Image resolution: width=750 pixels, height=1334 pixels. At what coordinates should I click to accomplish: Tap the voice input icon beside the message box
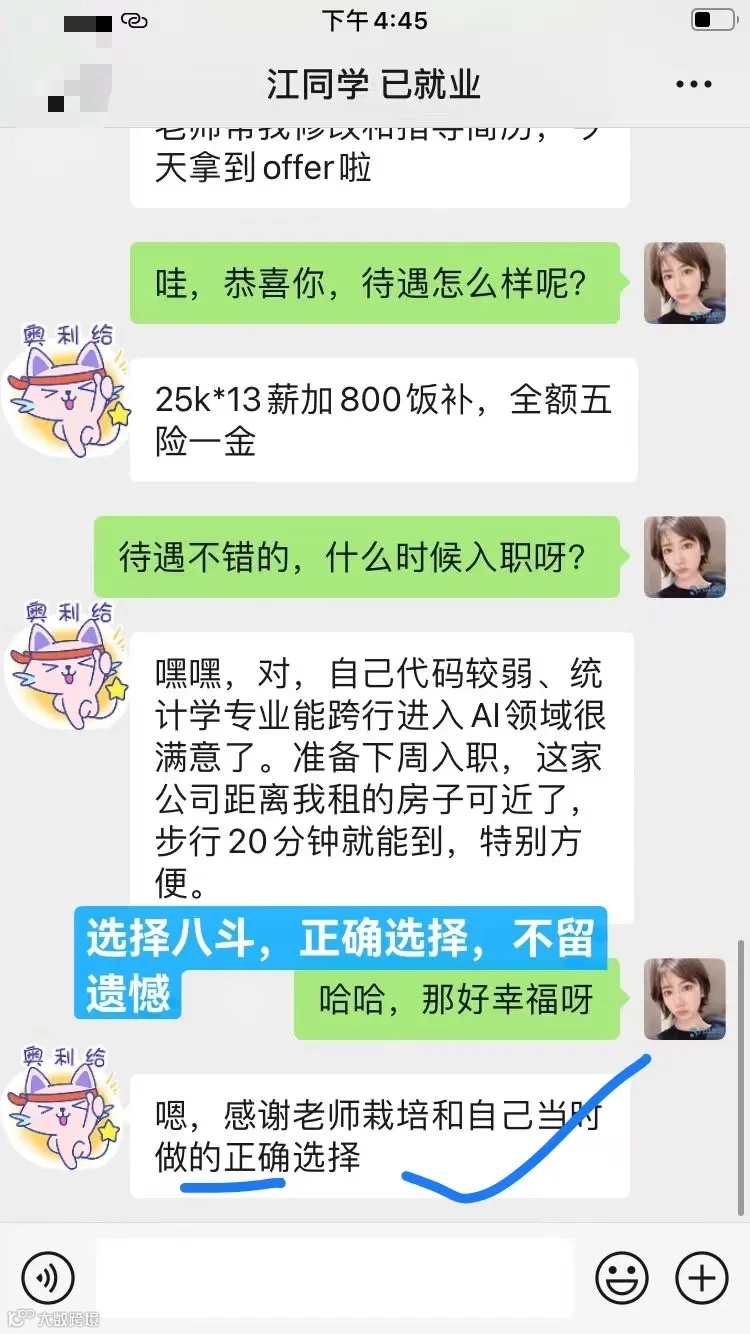click(x=49, y=1277)
